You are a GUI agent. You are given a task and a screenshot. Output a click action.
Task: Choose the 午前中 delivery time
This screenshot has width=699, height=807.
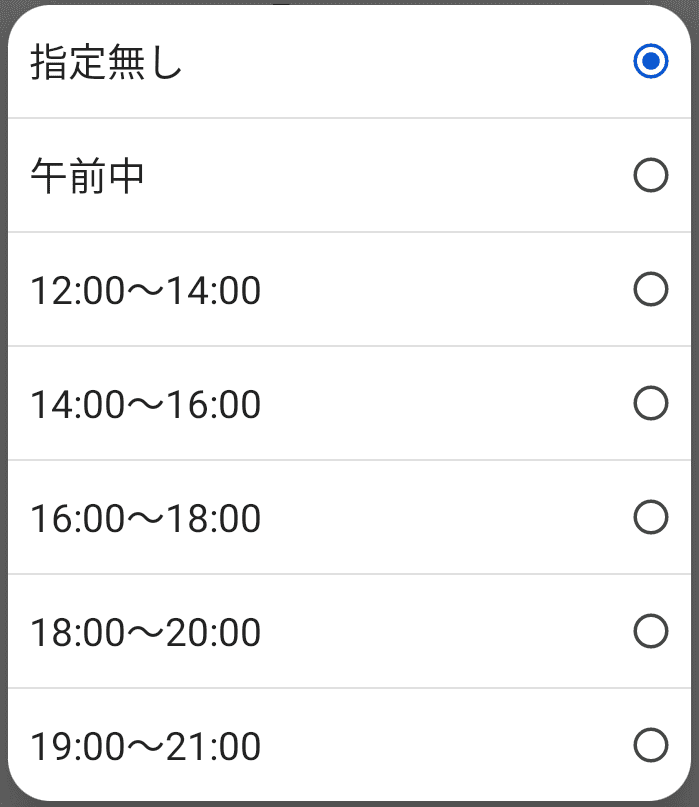650,176
